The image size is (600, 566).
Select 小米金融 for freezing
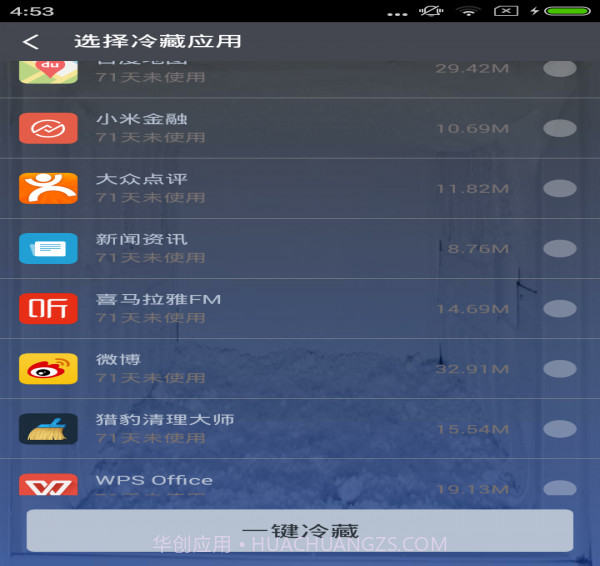pos(560,128)
